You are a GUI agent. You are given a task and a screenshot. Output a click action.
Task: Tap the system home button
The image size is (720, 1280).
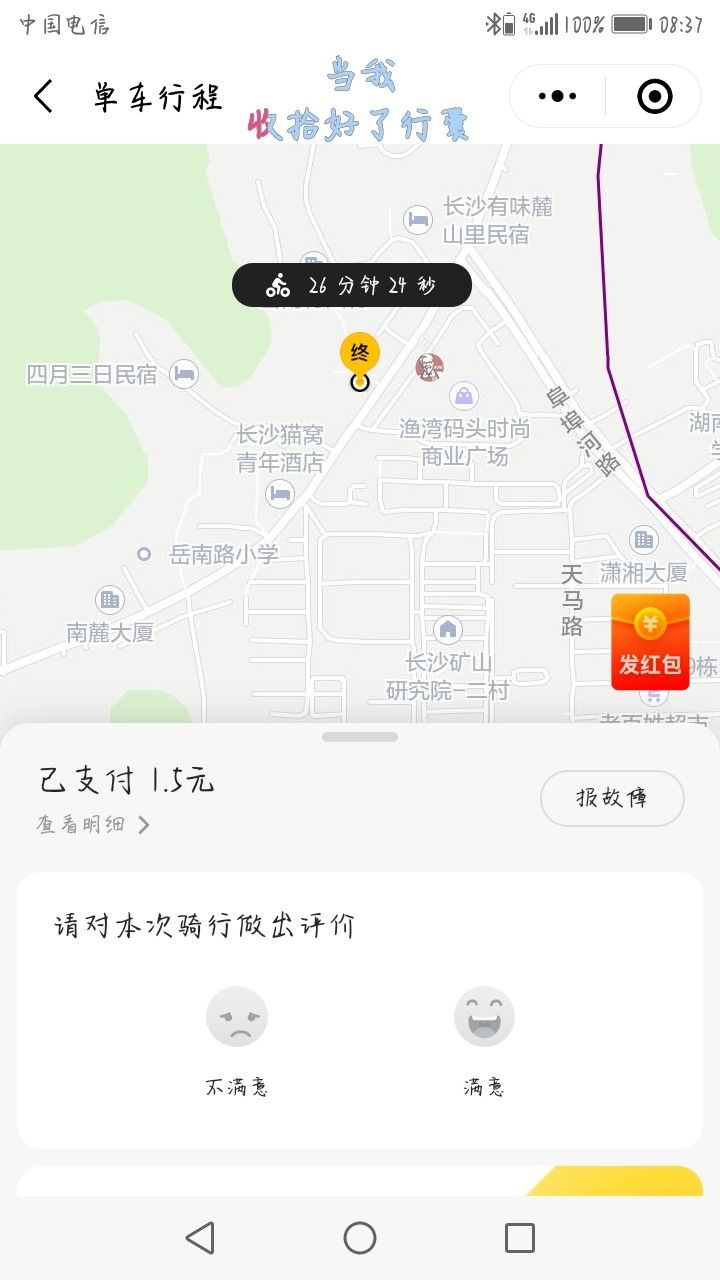pos(360,1238)
